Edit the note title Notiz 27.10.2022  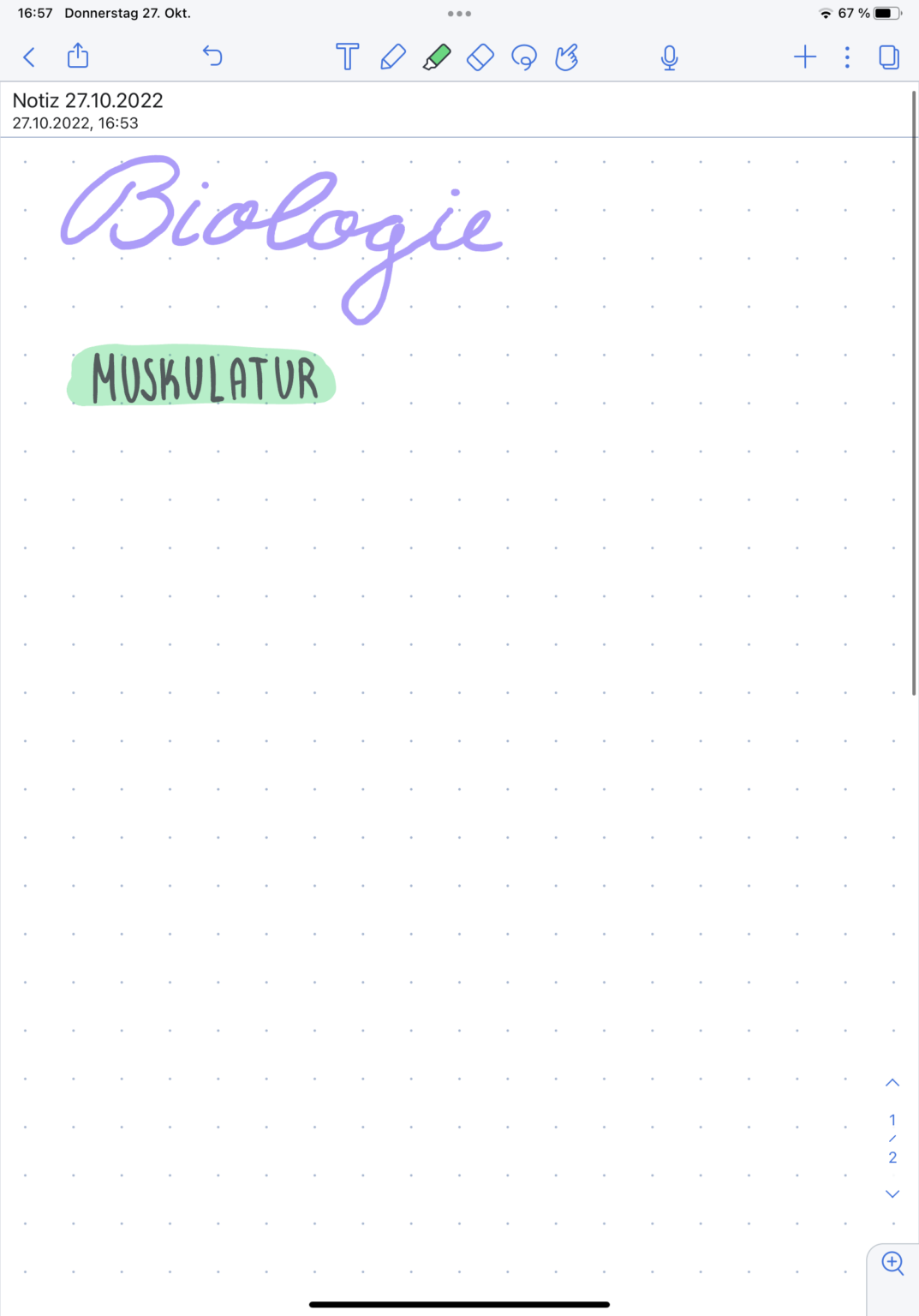point(88,100)
